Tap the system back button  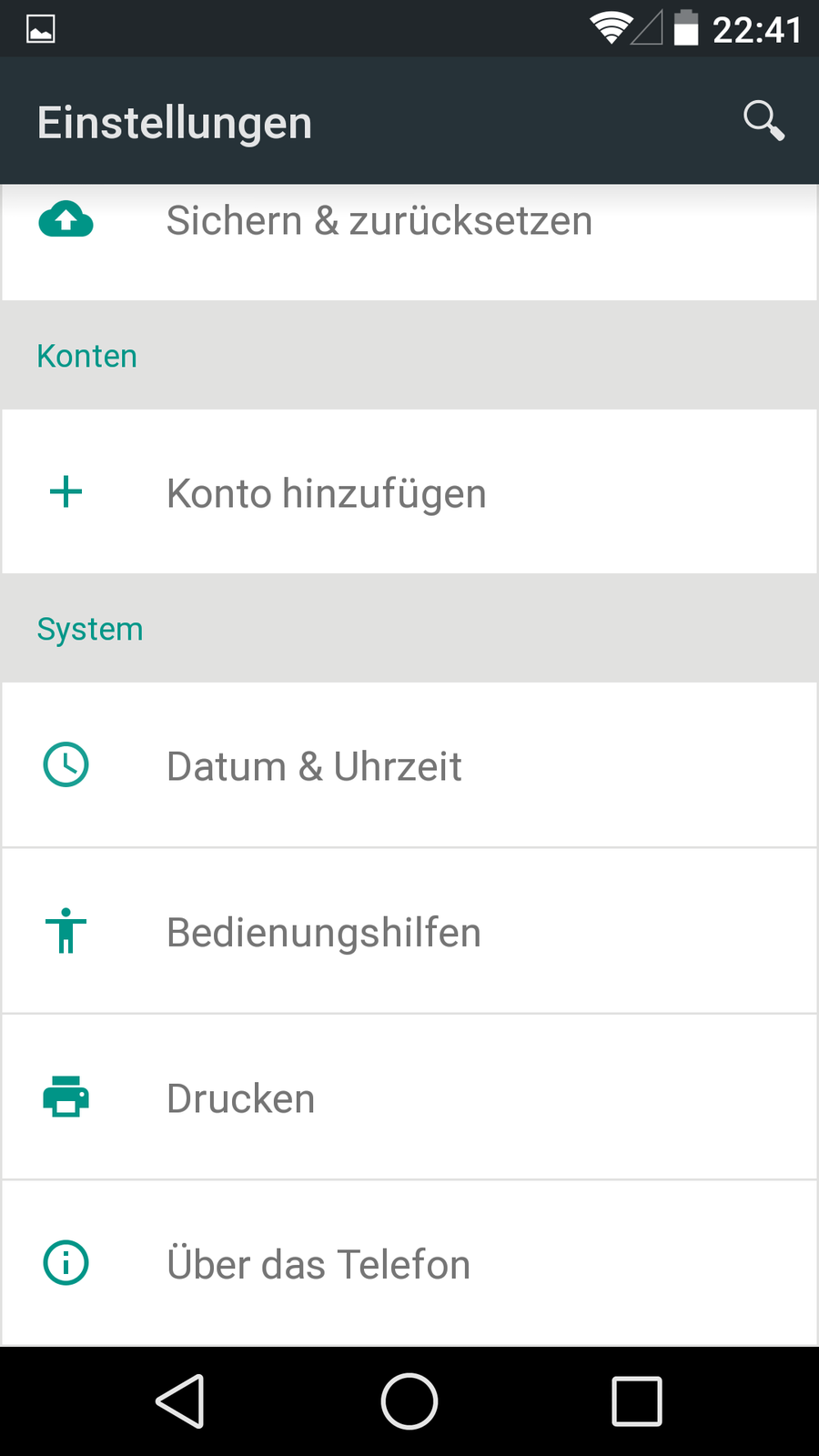180,1401
